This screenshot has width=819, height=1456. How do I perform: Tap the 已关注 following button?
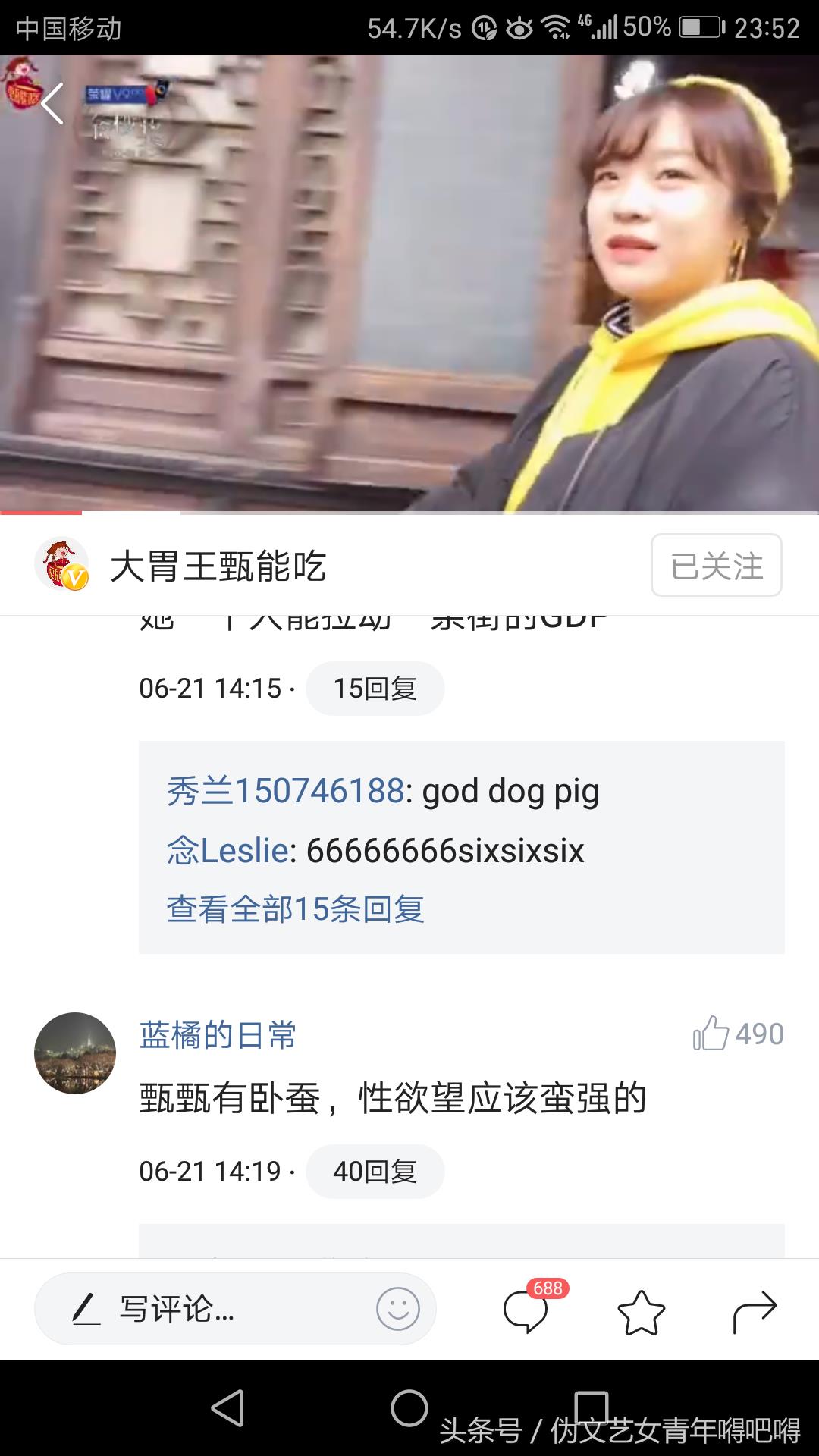pos(716,566)
